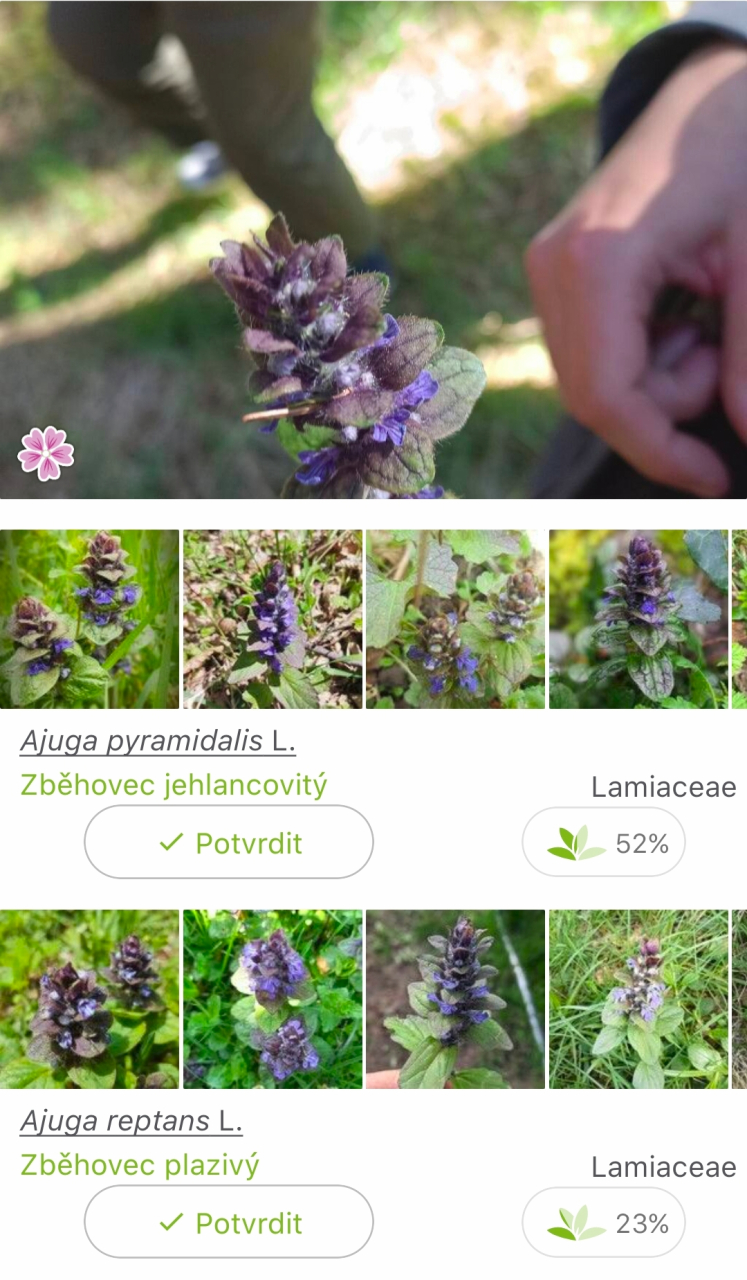Tap the 52% match score chip

pyautogui.click(x=604, y=843)
